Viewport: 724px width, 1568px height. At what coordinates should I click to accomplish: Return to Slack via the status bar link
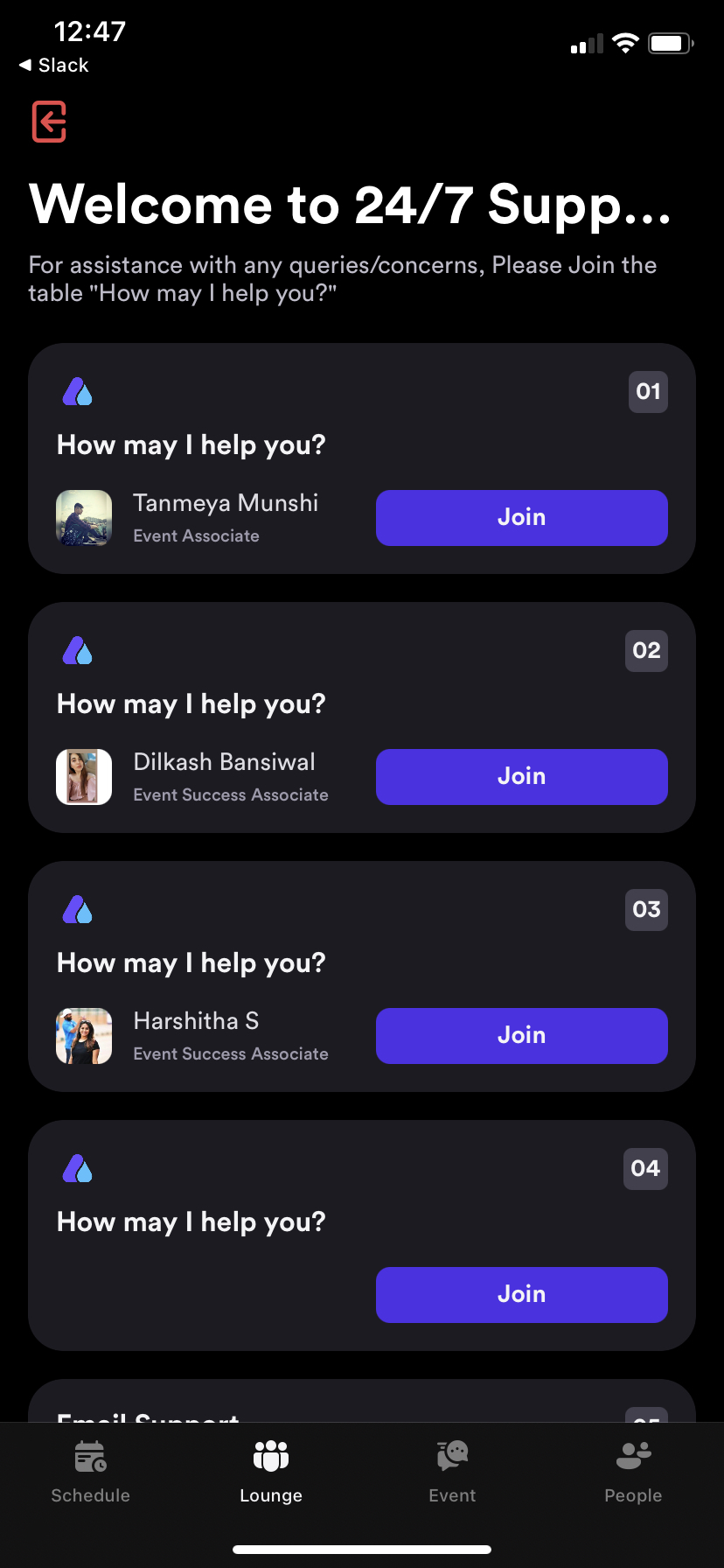tap(54, 66)
